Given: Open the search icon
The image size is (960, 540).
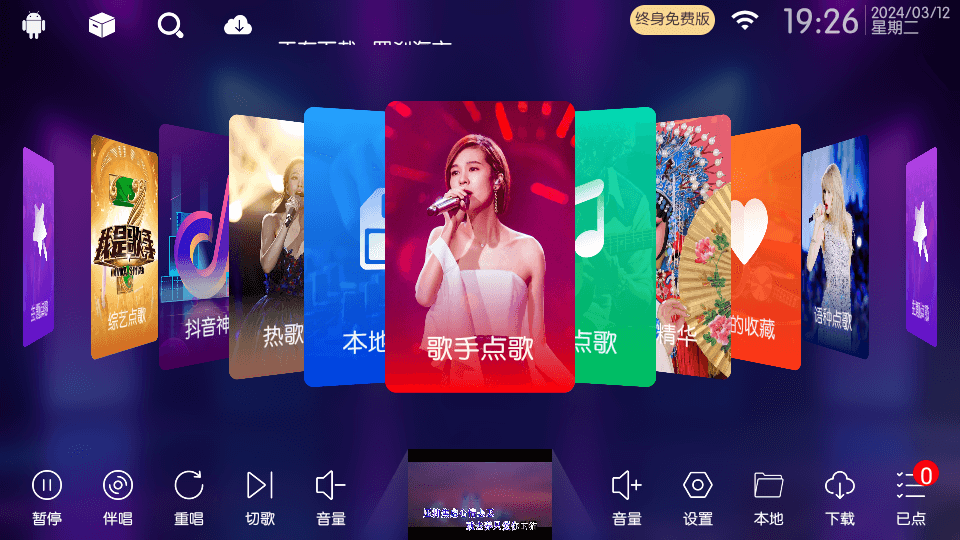Looking at the screenshot, I should tap(170, 25).
